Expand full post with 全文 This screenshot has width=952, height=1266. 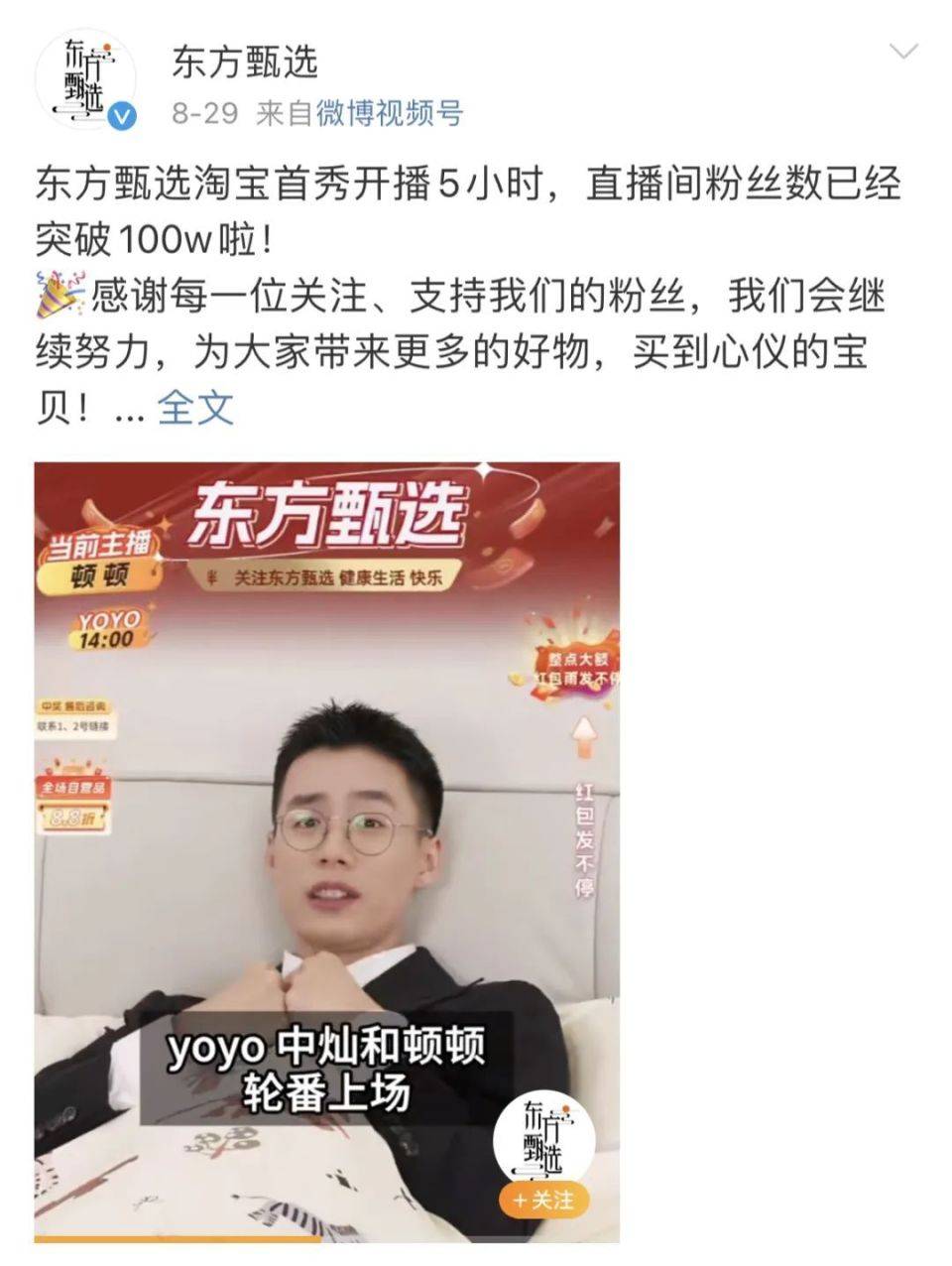tap(195, 408)
